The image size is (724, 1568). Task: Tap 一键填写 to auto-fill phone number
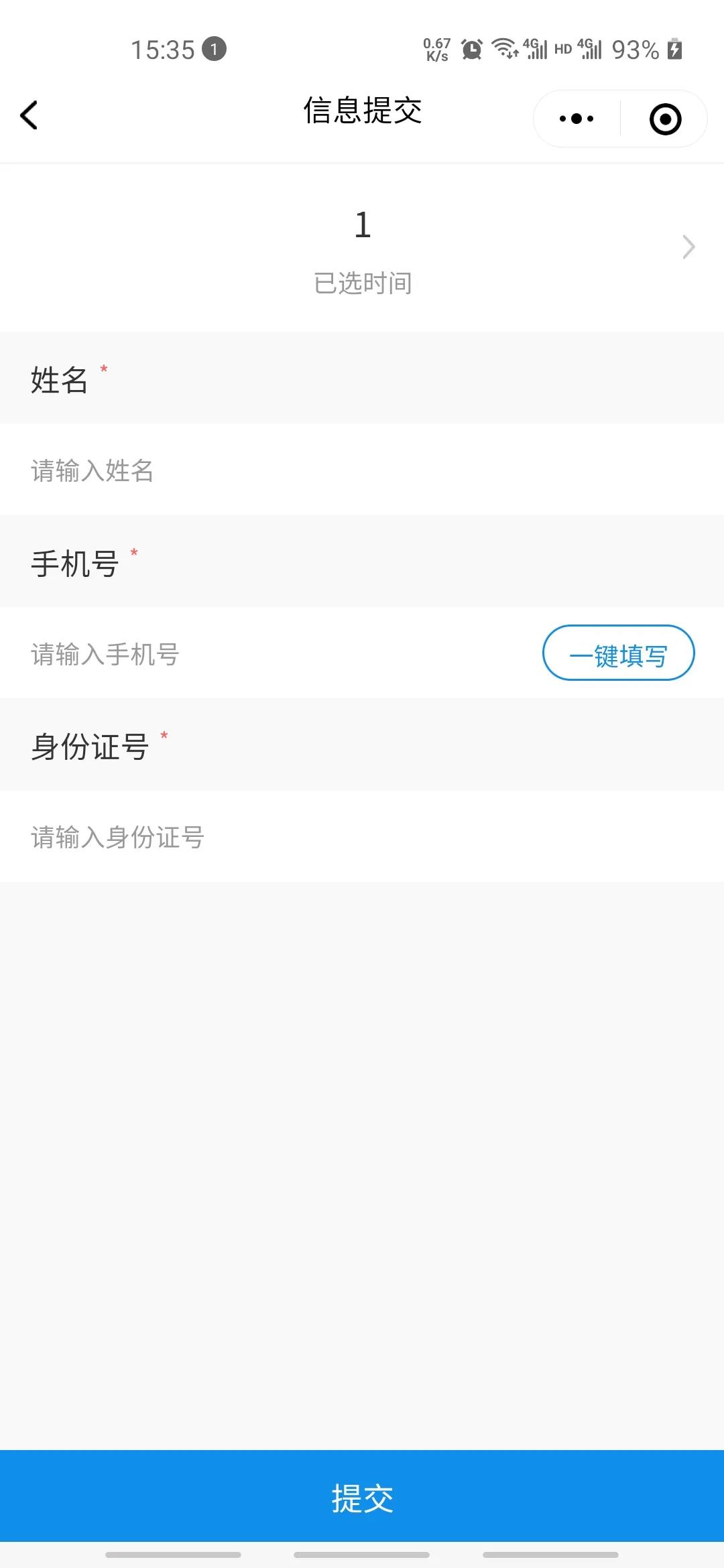pyautogui.click(x=618, y=654)
